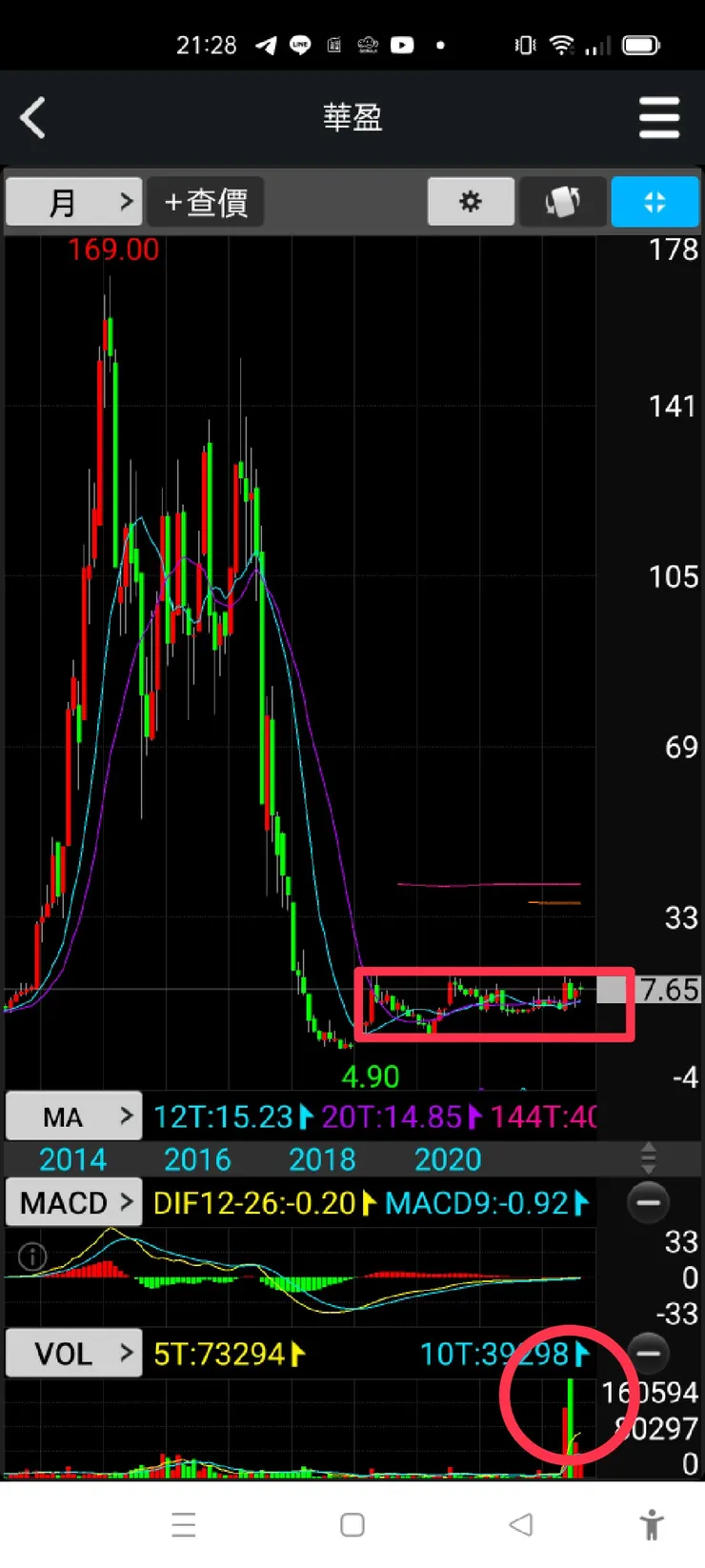This screenshot has height=1568, width=705.
Task: Tap the panel resize handle beside the years
Action: tap(648, 1158)
